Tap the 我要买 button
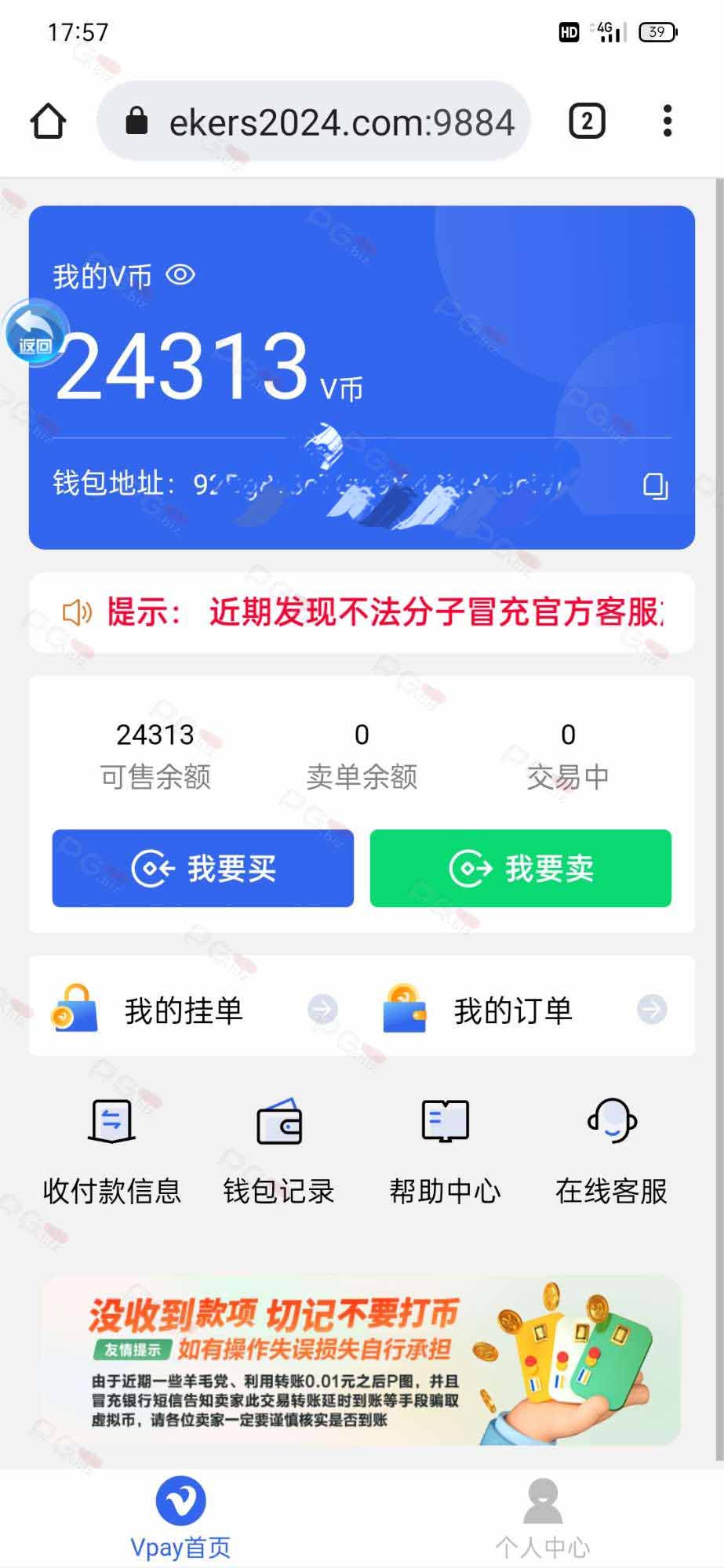This screenshot has height=1568, width=724. point(203,868)
